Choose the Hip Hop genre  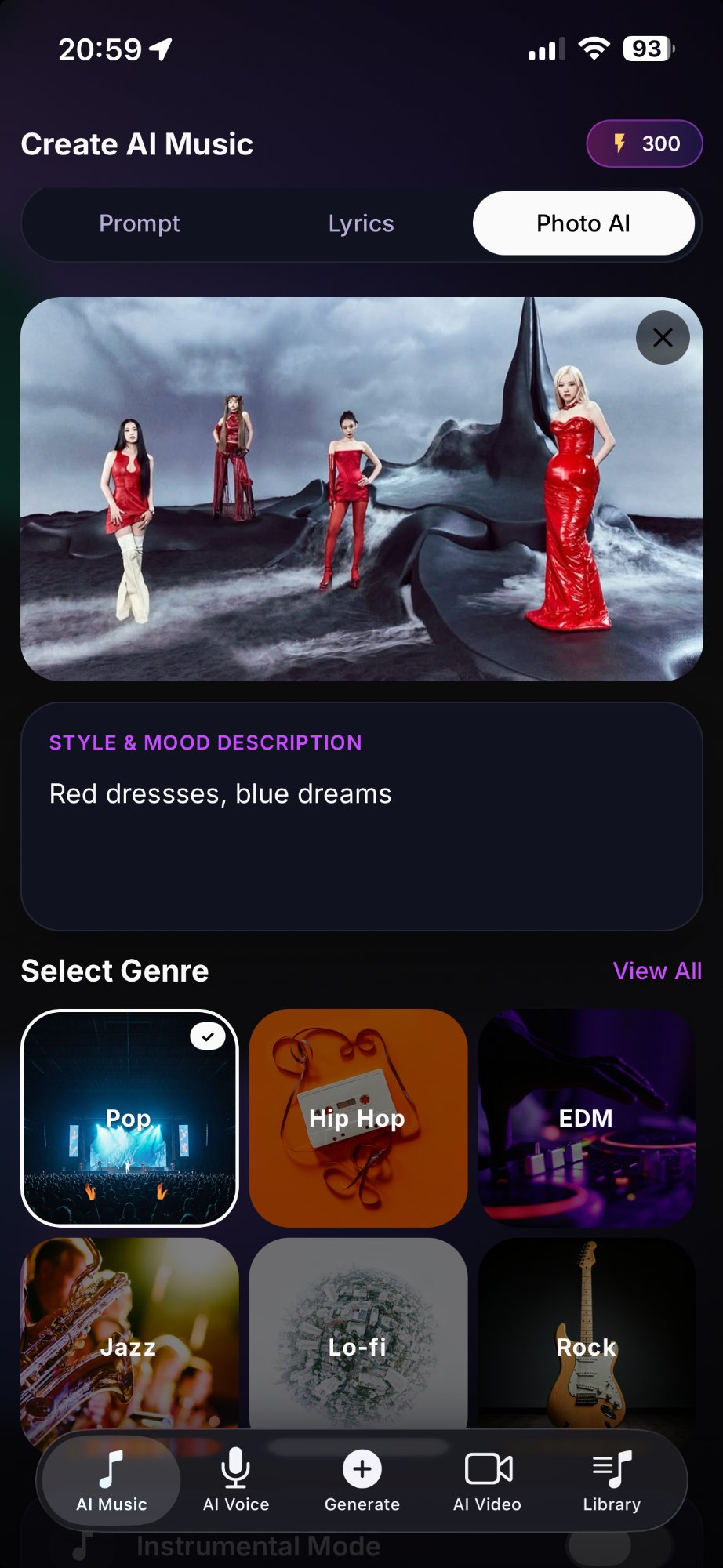(358, 1118)
